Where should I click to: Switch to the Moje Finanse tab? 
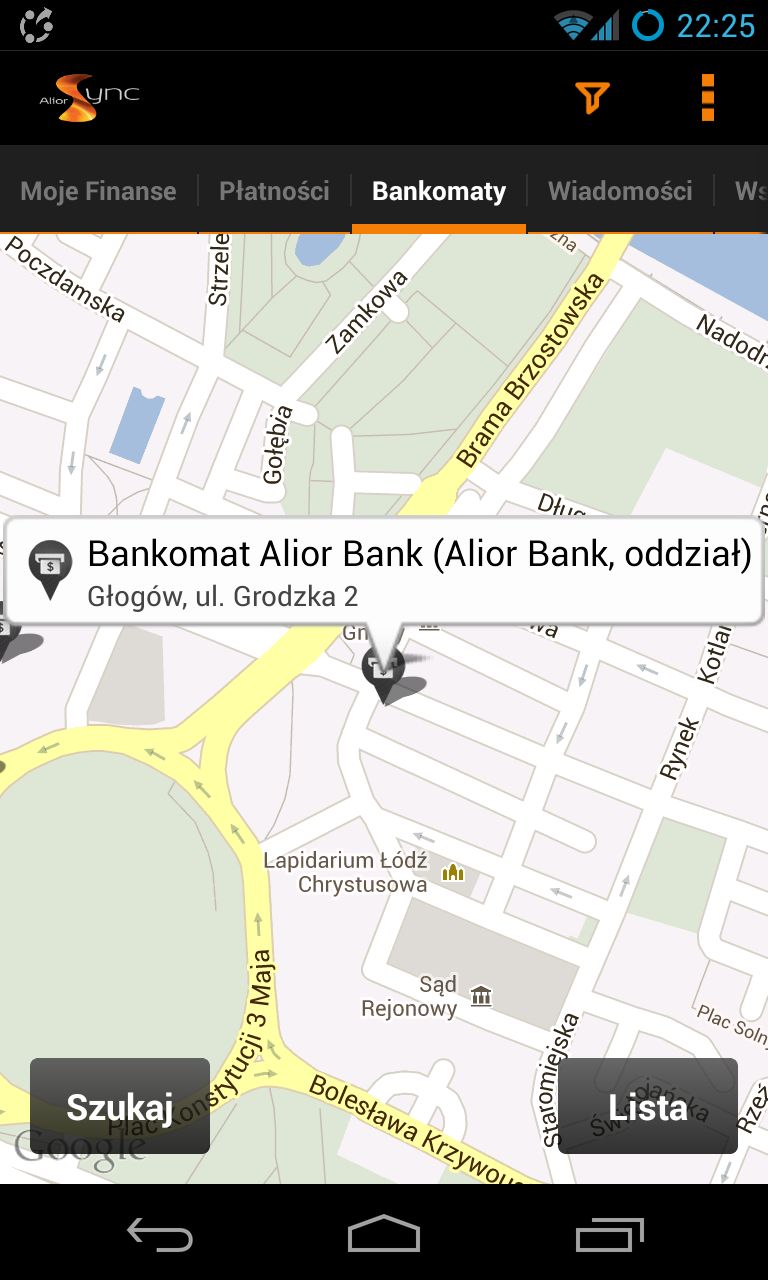tap(98, 191)
